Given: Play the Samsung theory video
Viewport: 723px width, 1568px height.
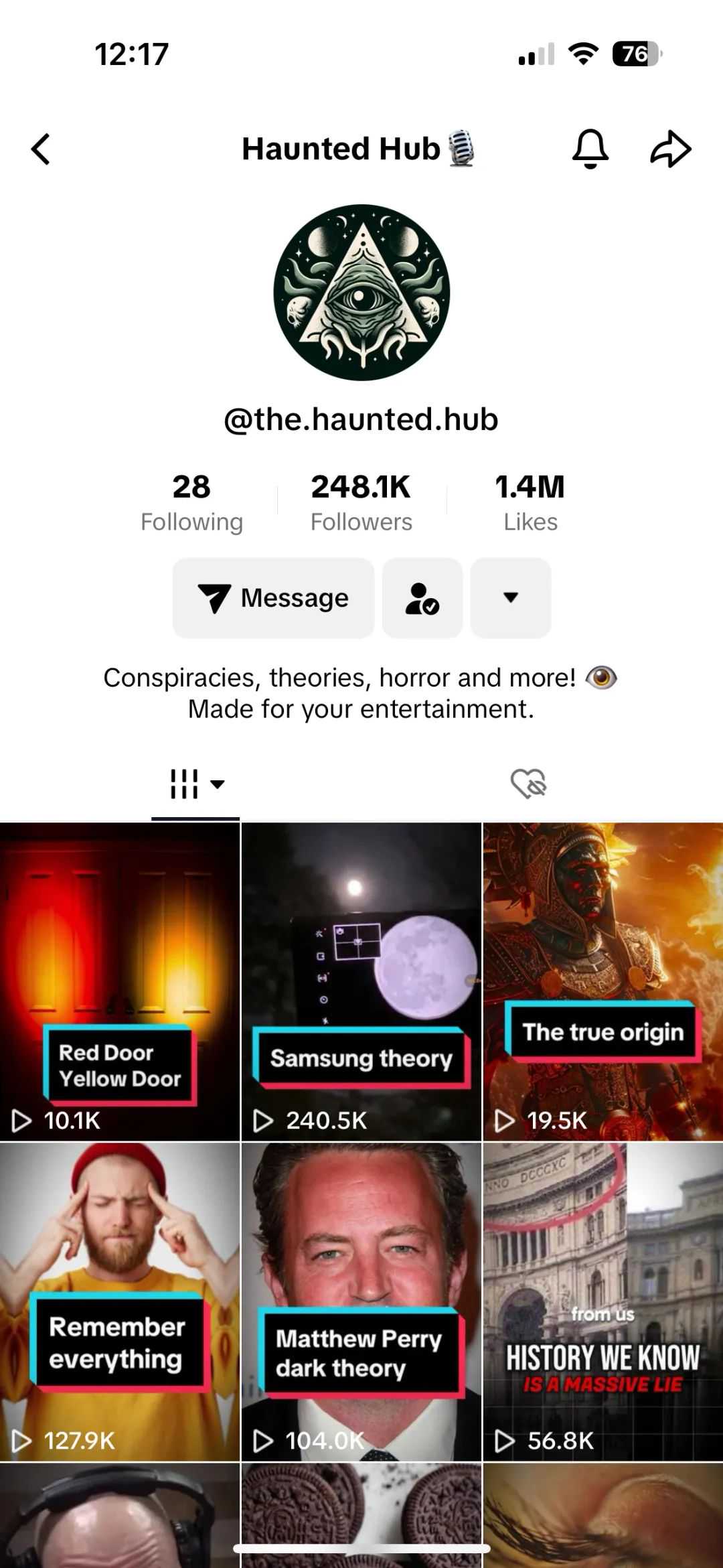Looking at the screenshot, I should (361, 981).
